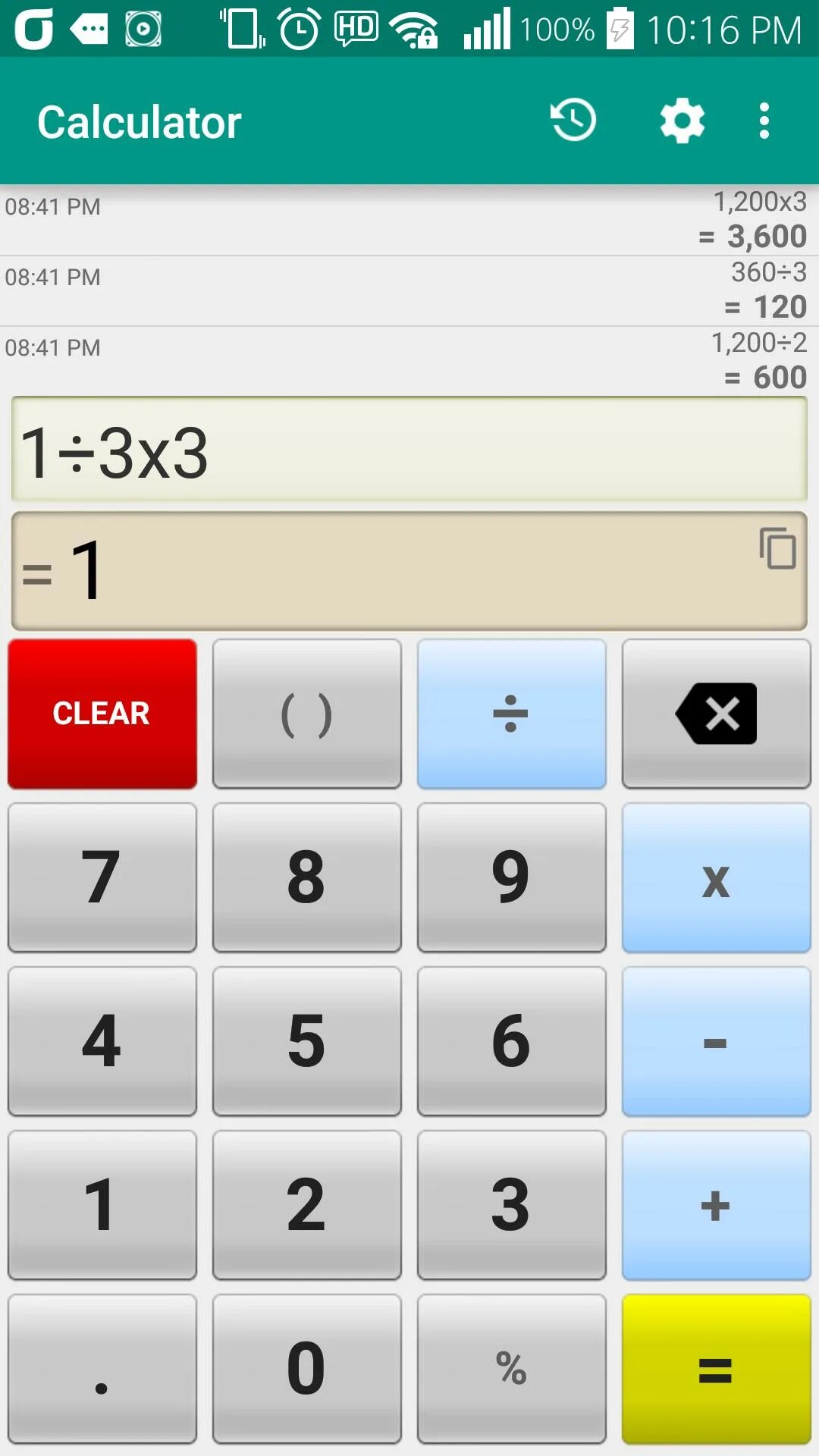
Task: Open the calculation history icon
Action: pos(573,121)
